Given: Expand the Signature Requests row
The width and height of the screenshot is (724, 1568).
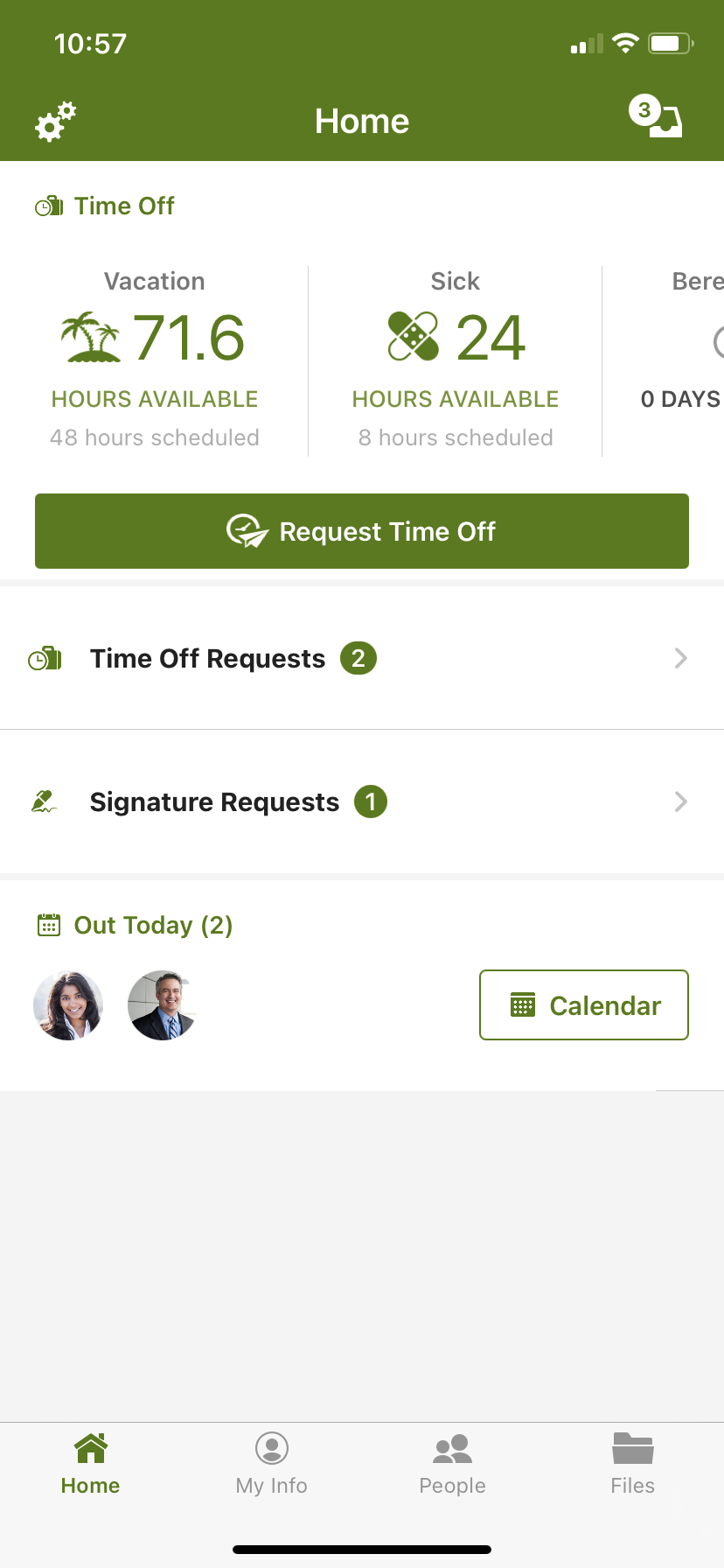Looking at the screenshot, I should (x=362, y=801).
